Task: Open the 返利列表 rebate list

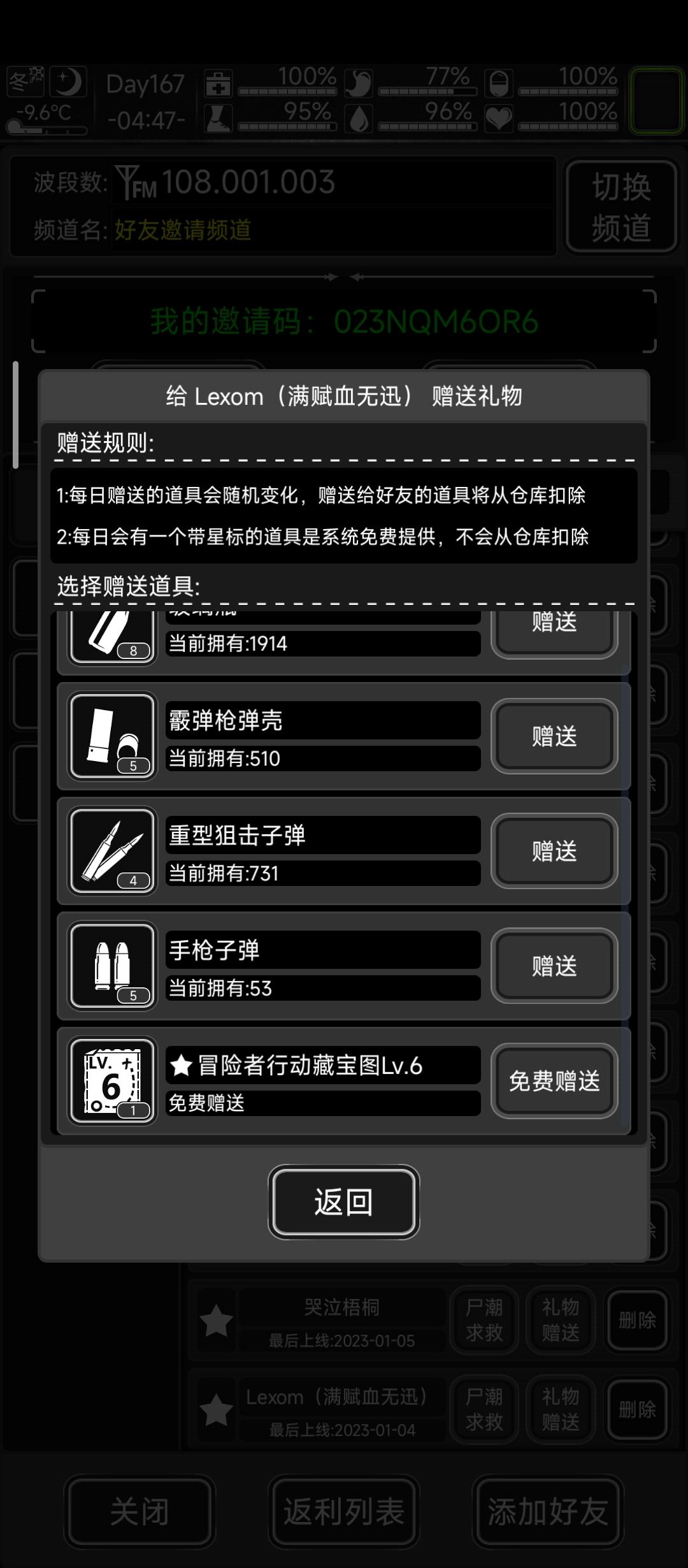Action: (344, 1509)
